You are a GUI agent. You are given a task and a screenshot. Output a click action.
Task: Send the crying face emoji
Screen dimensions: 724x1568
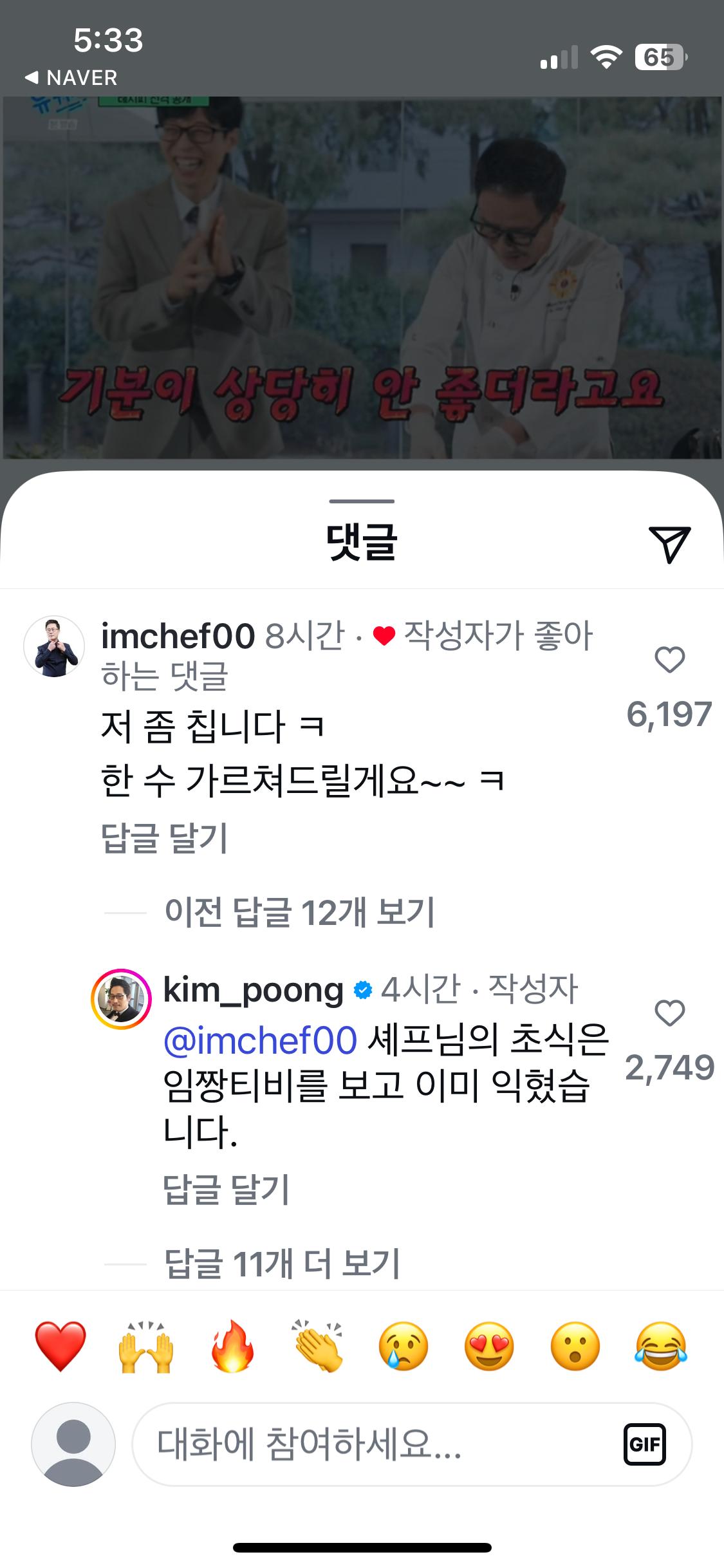[x=404, y=1347]
